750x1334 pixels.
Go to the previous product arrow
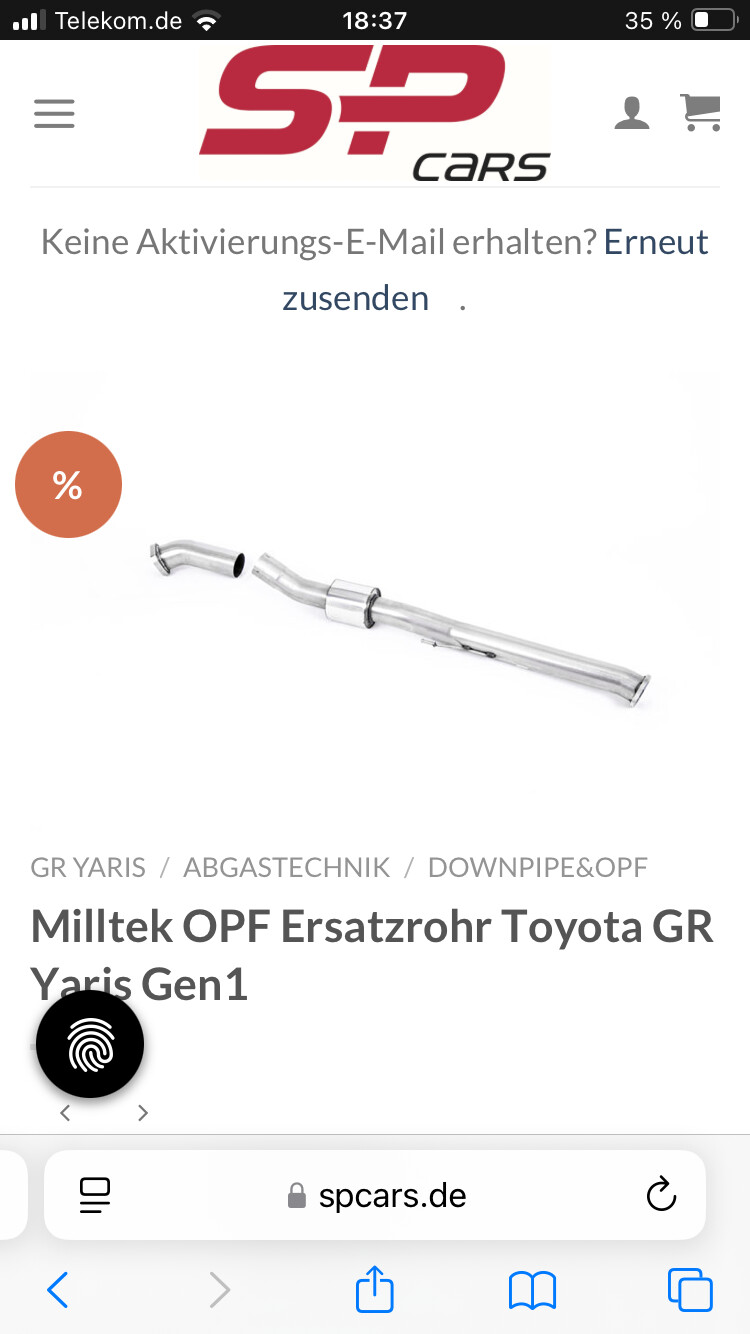tap(65, 1112)
